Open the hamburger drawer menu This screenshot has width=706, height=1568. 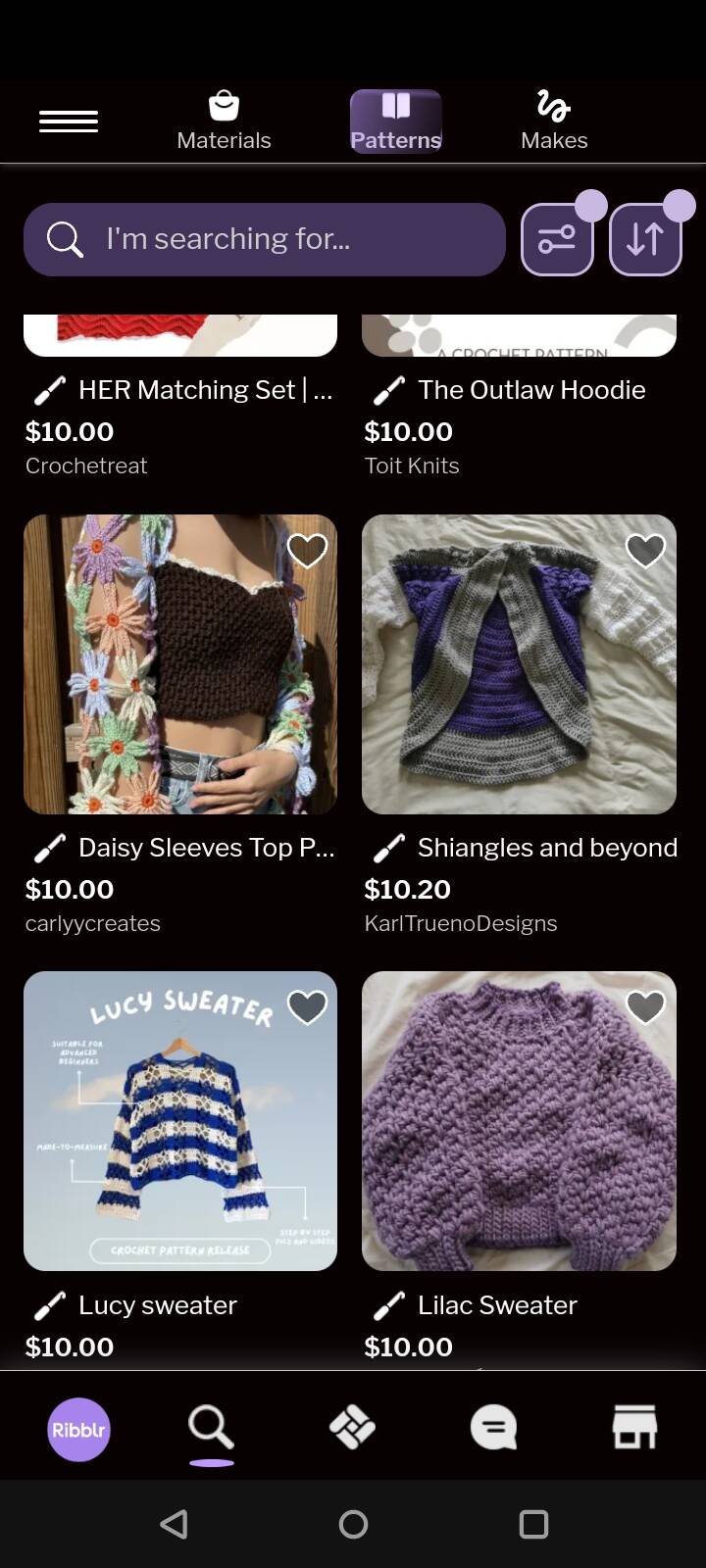(x=69, y=122)
